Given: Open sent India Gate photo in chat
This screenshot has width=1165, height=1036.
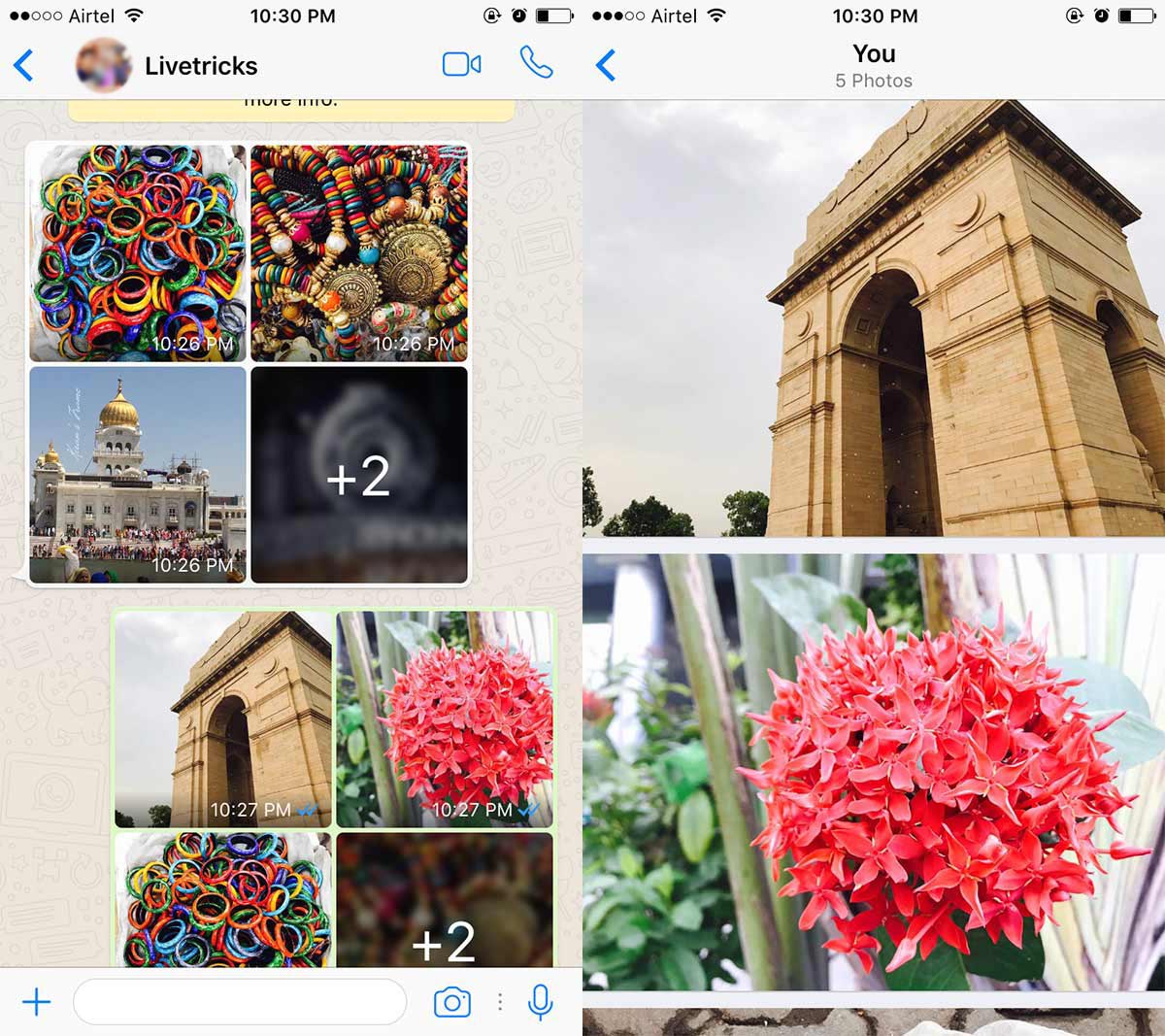Looking at the screenshot, I should (x=223, y=719).
